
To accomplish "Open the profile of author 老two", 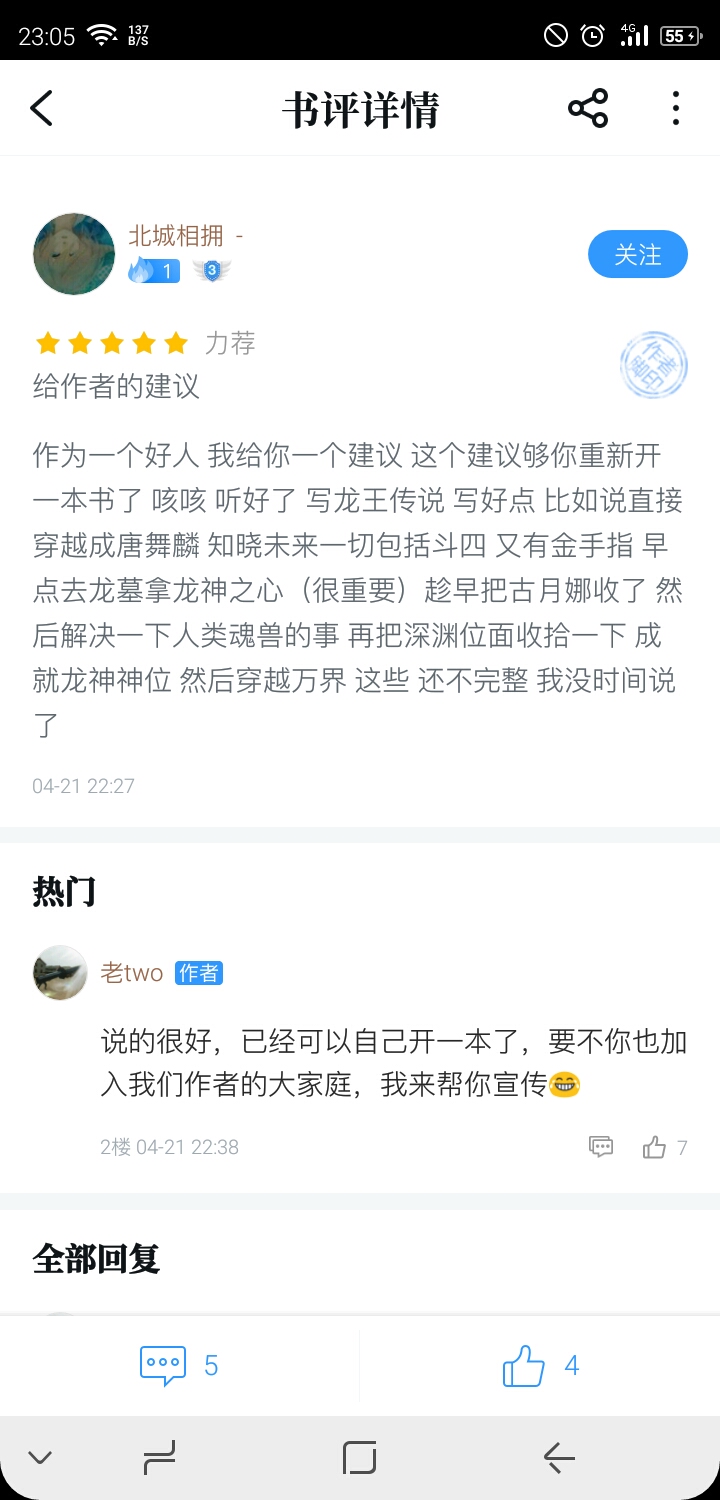I will (60, 972).
